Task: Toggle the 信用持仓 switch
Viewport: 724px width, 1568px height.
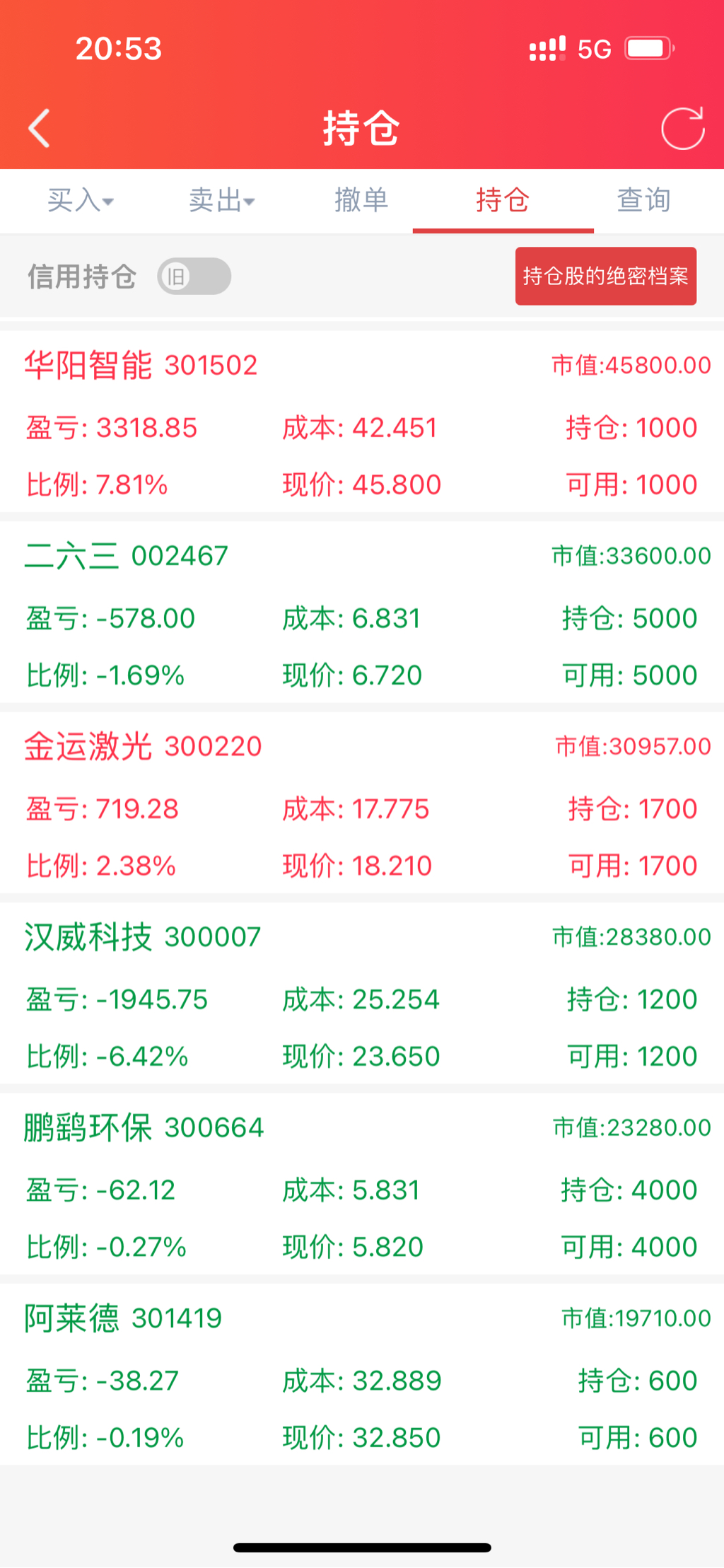Action: 194,277
